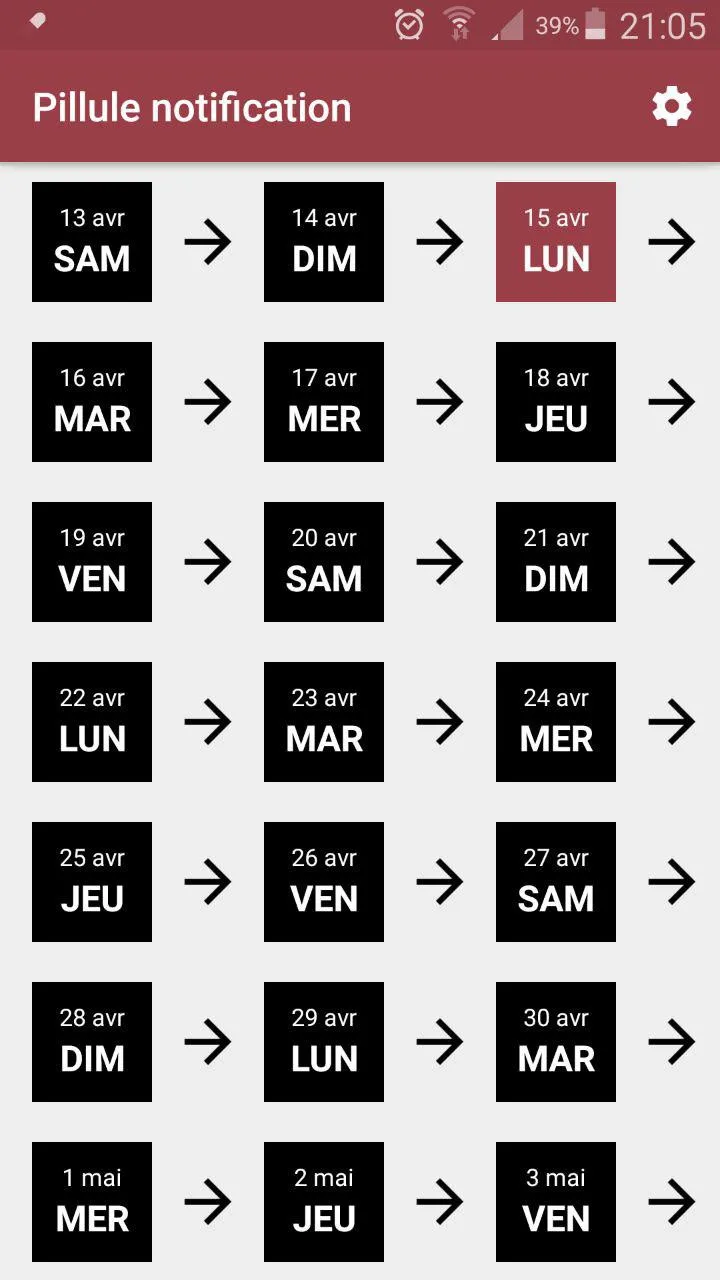Screen dimensions: 720x1280
Task: Select the 22 avr LUN tile
Action: 92,722
